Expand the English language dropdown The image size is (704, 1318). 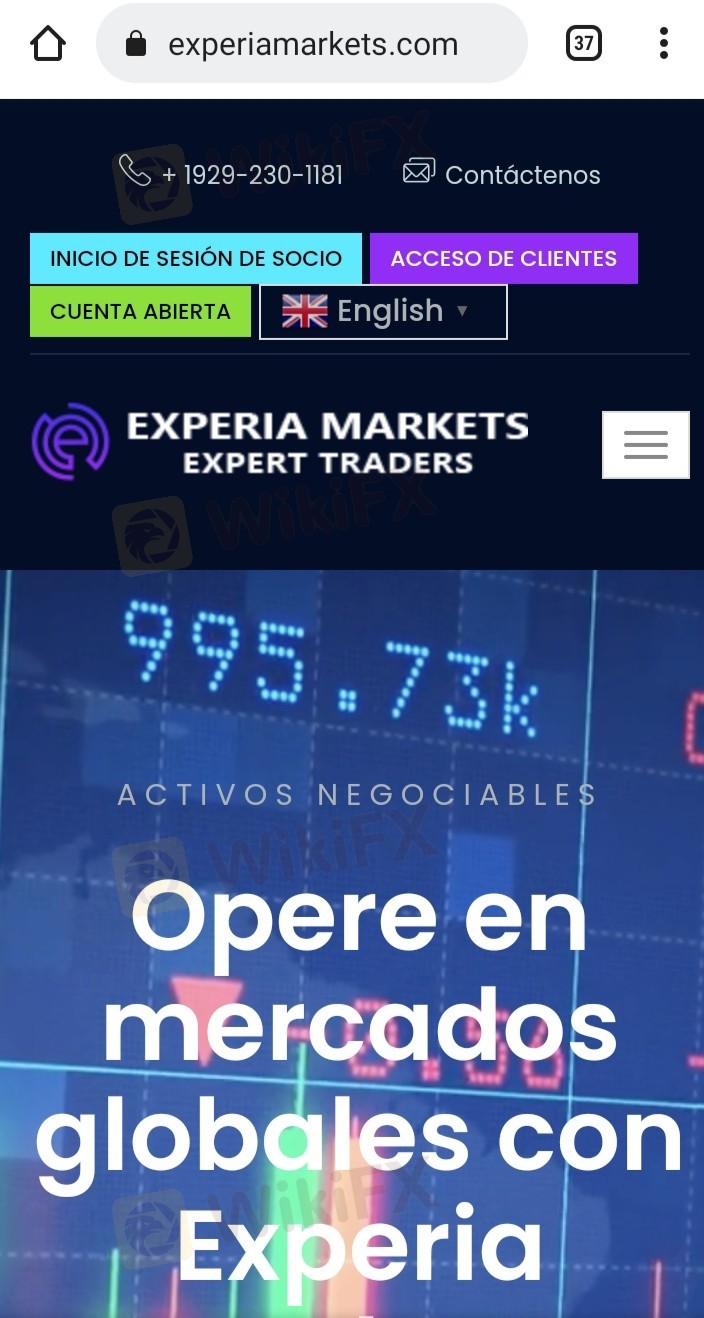[383, 312]
